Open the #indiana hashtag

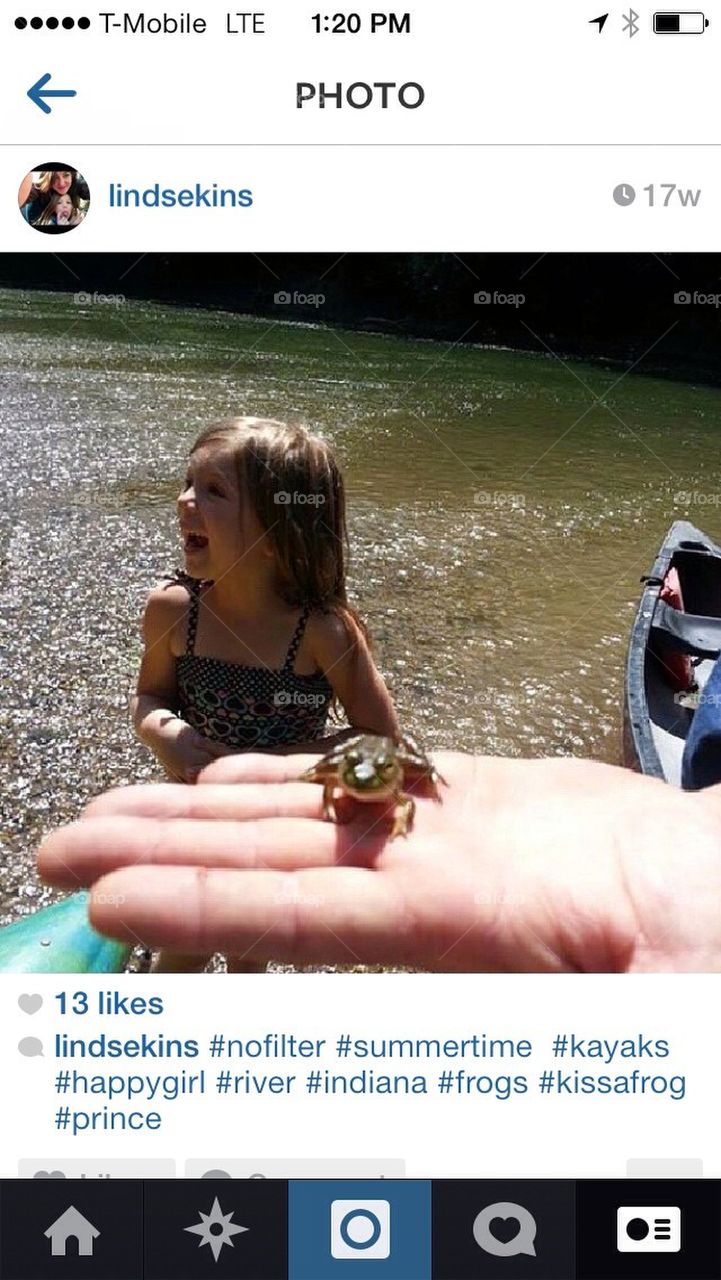pyautogui.click(x=366, y=1082)
